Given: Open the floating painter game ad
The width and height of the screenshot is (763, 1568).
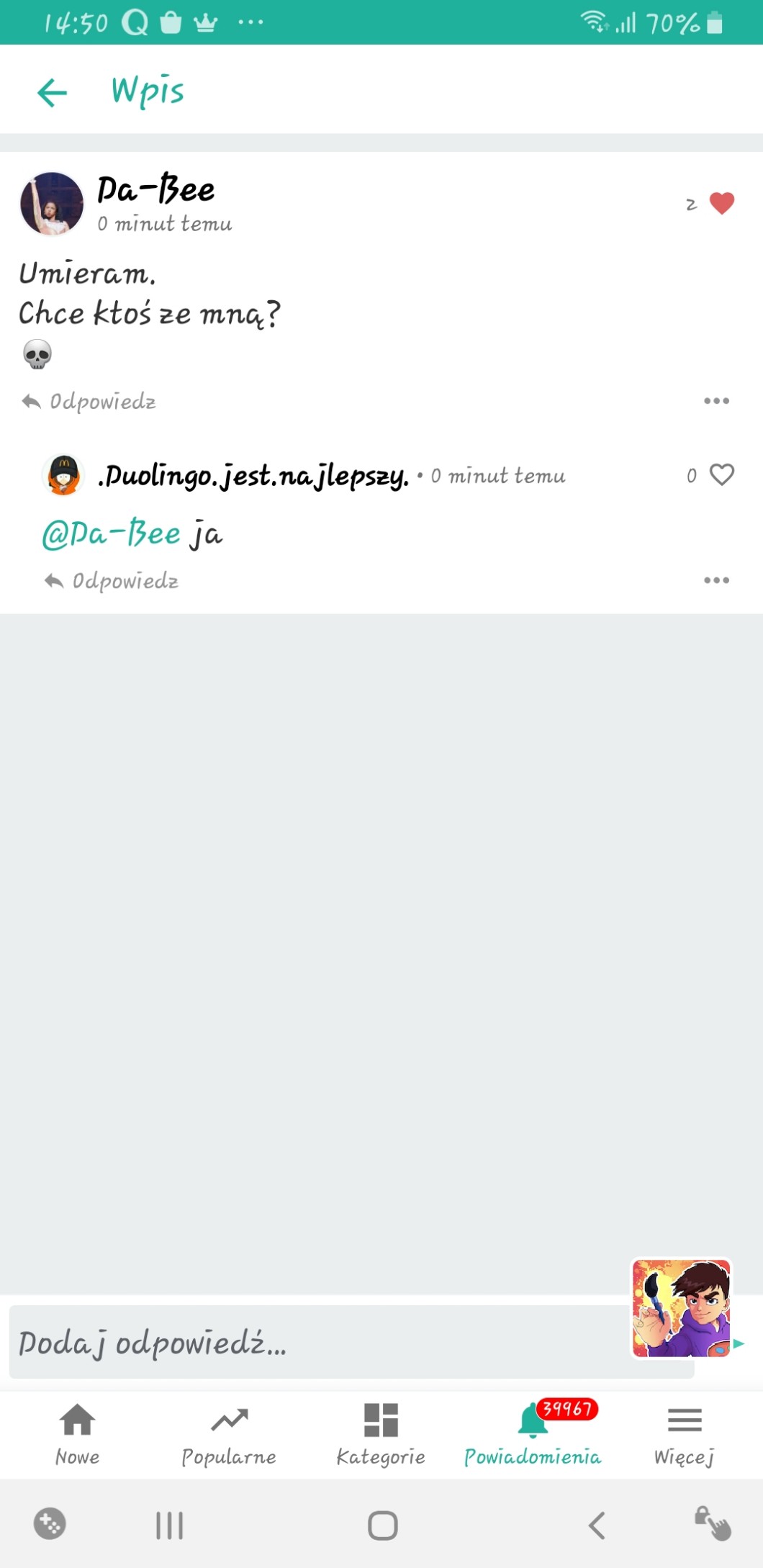Looking at the screenshot, I should point(681,1308).
